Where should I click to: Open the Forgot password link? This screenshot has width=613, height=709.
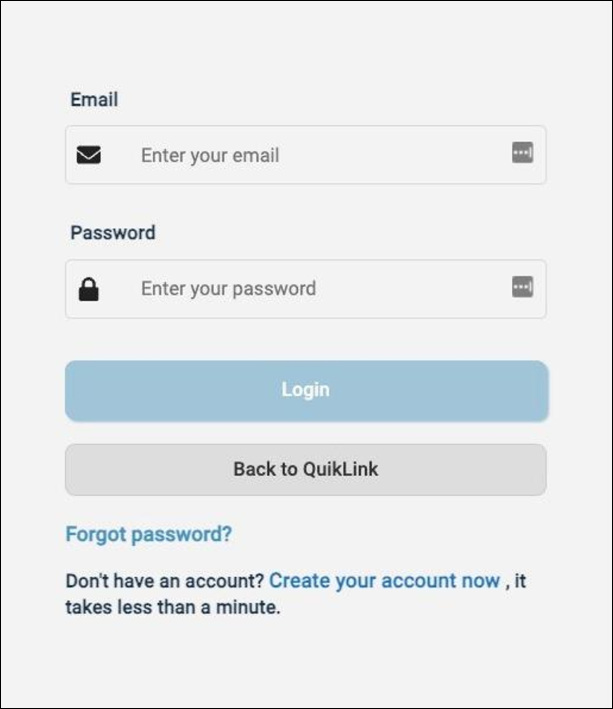[148, 534]
